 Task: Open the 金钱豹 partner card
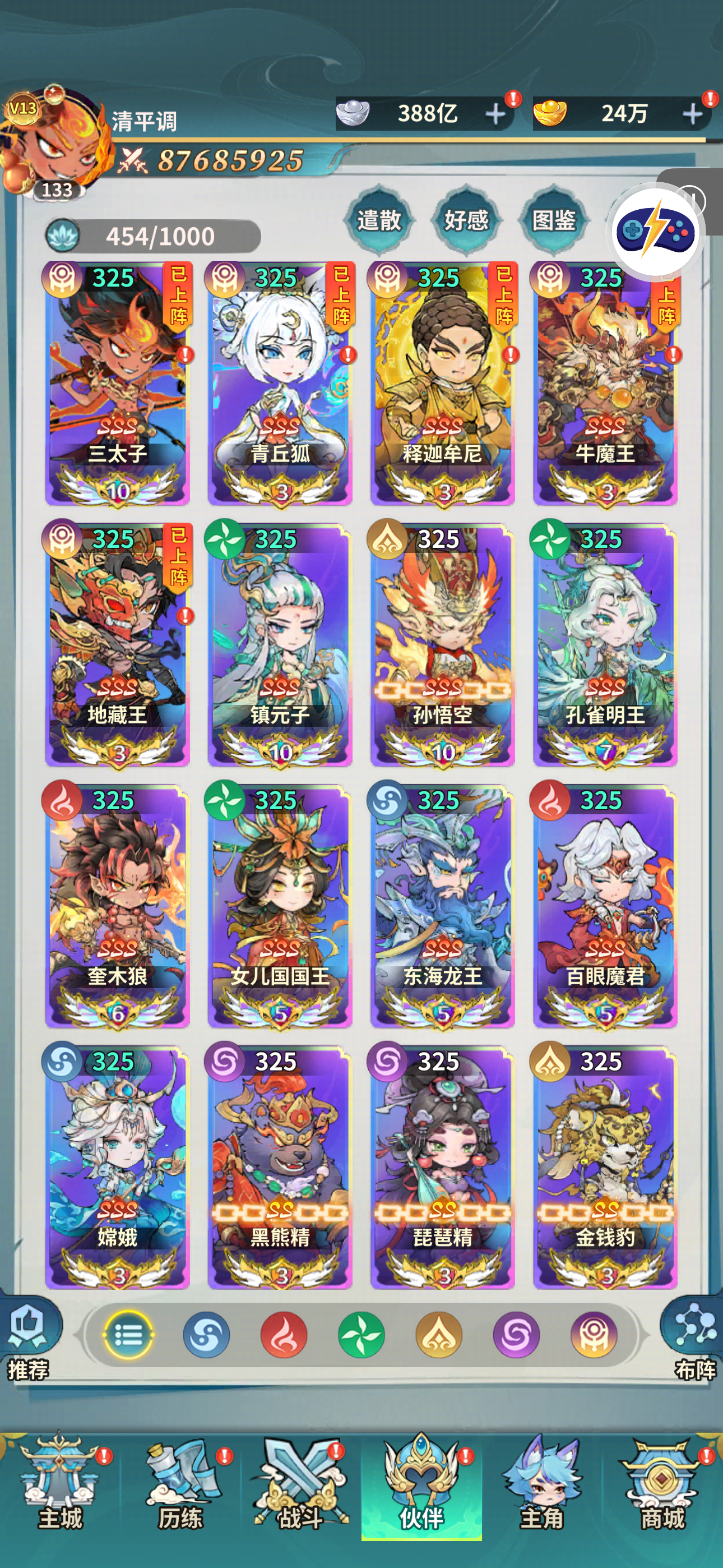(x=605, y=1168)
